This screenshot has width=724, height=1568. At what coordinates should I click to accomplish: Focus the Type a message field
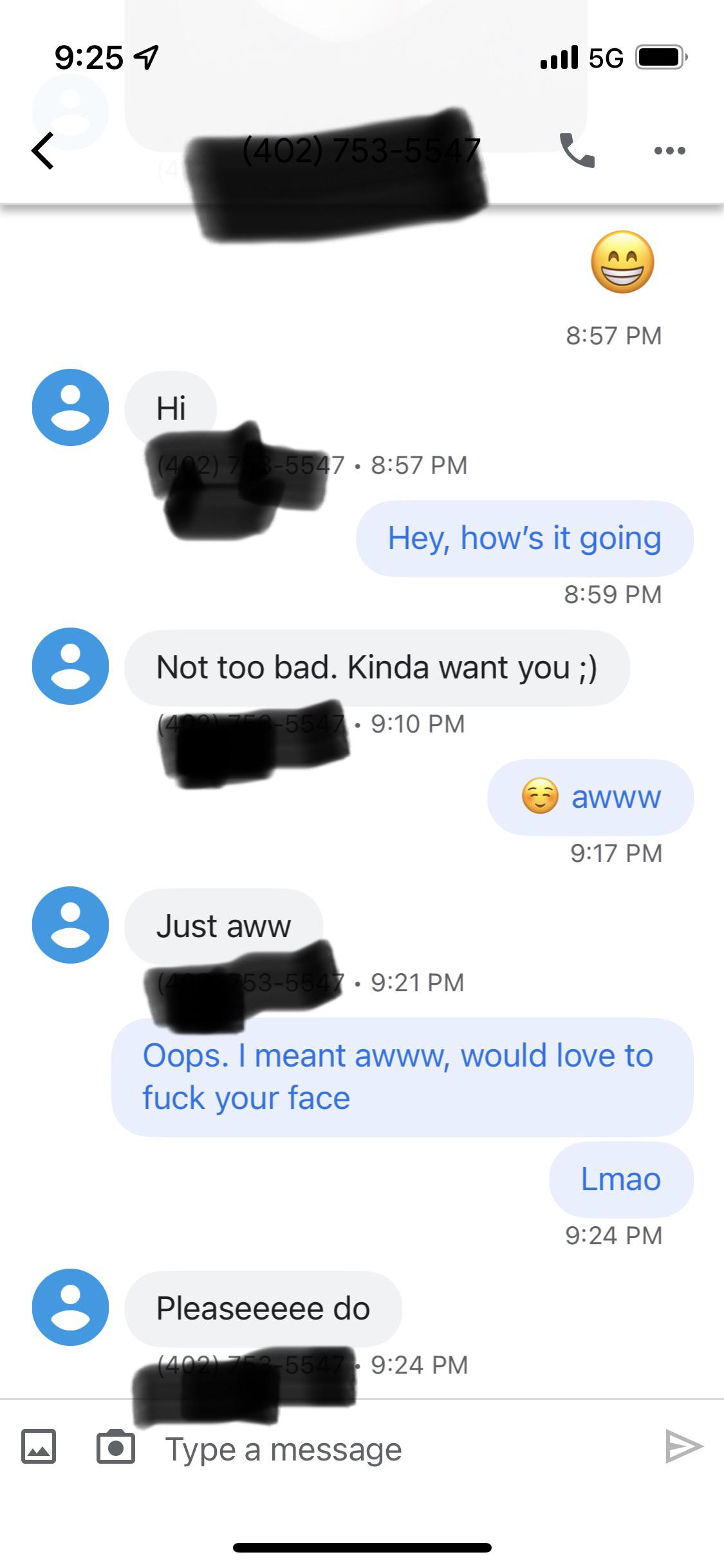(386, 1450)
